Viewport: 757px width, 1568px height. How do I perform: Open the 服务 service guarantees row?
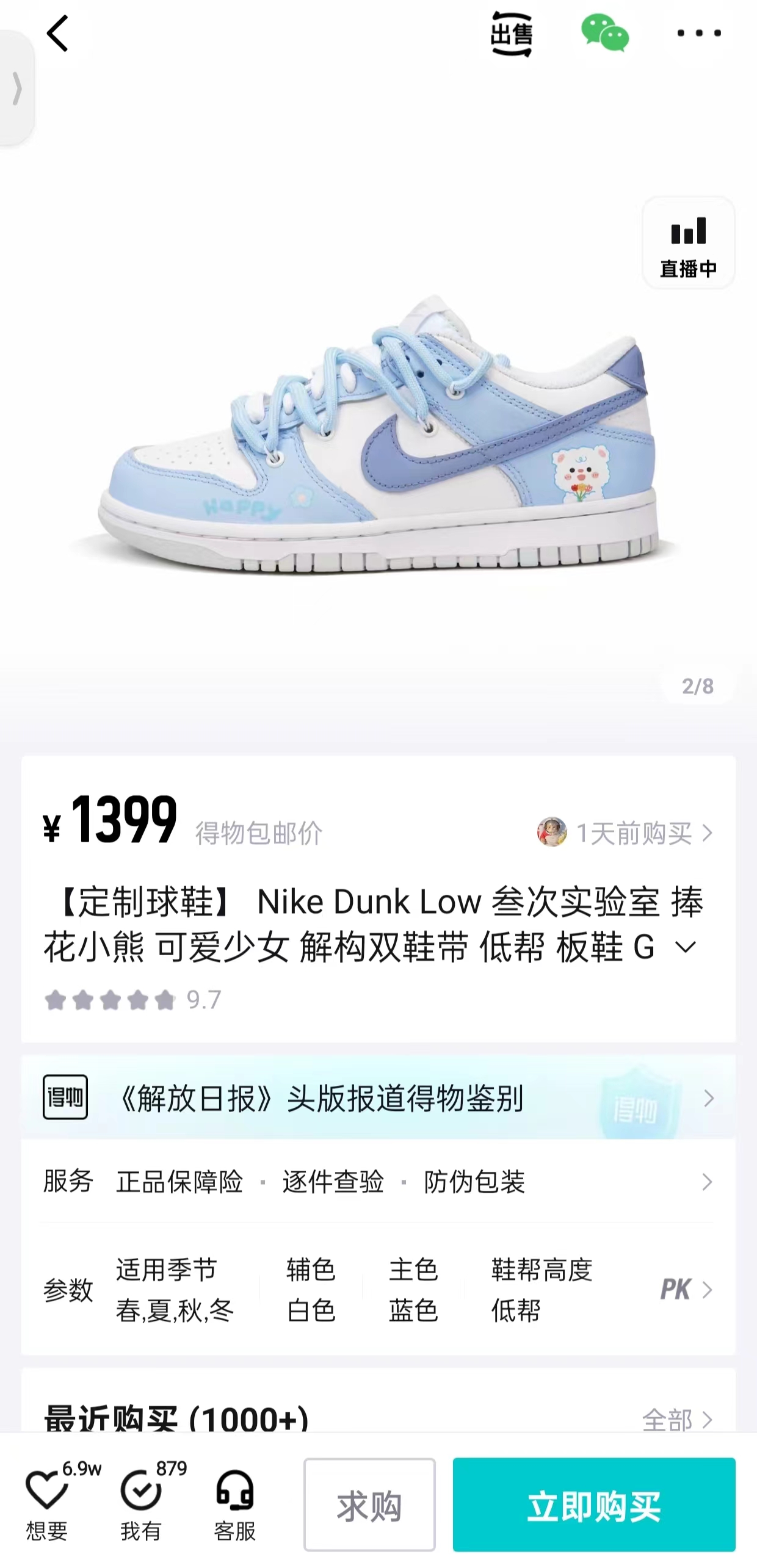pyautogui.click(x=378, y=1182)
